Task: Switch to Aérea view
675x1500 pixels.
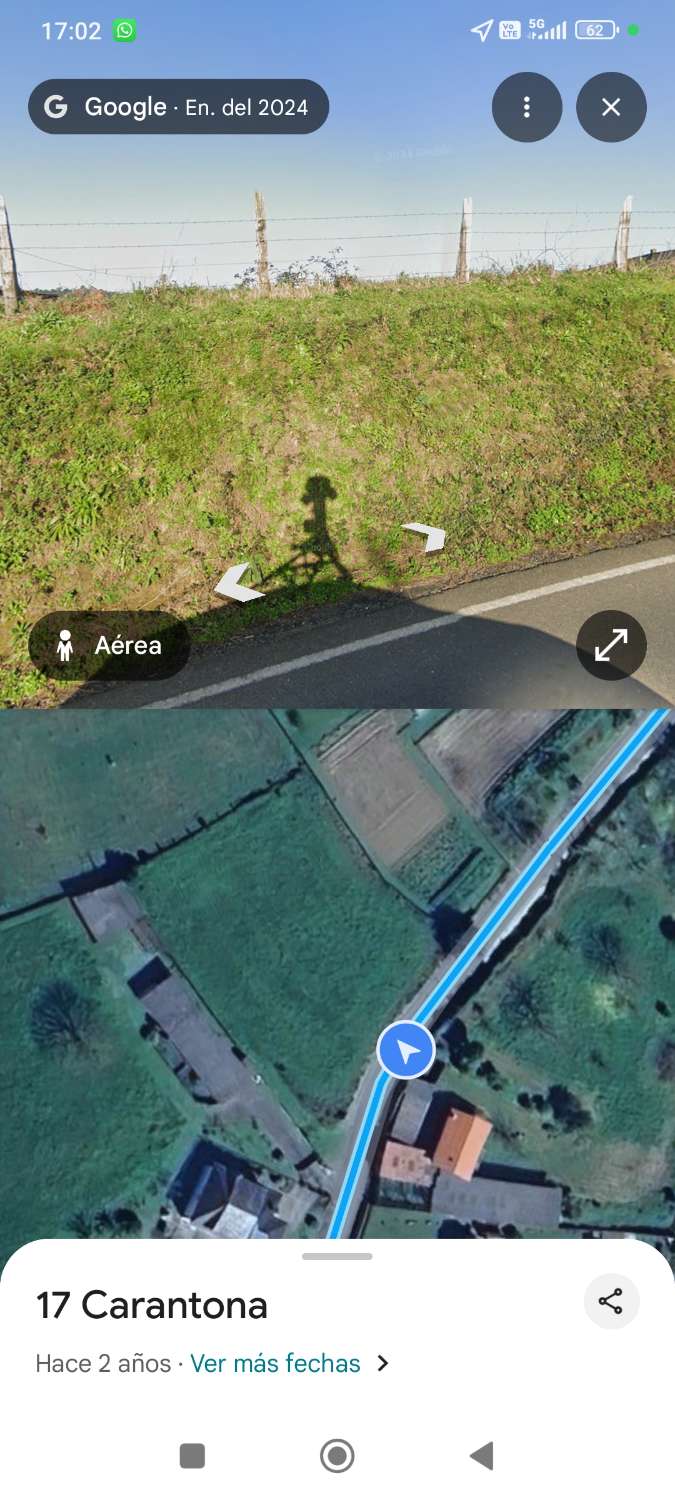Action: coord(110,646)
